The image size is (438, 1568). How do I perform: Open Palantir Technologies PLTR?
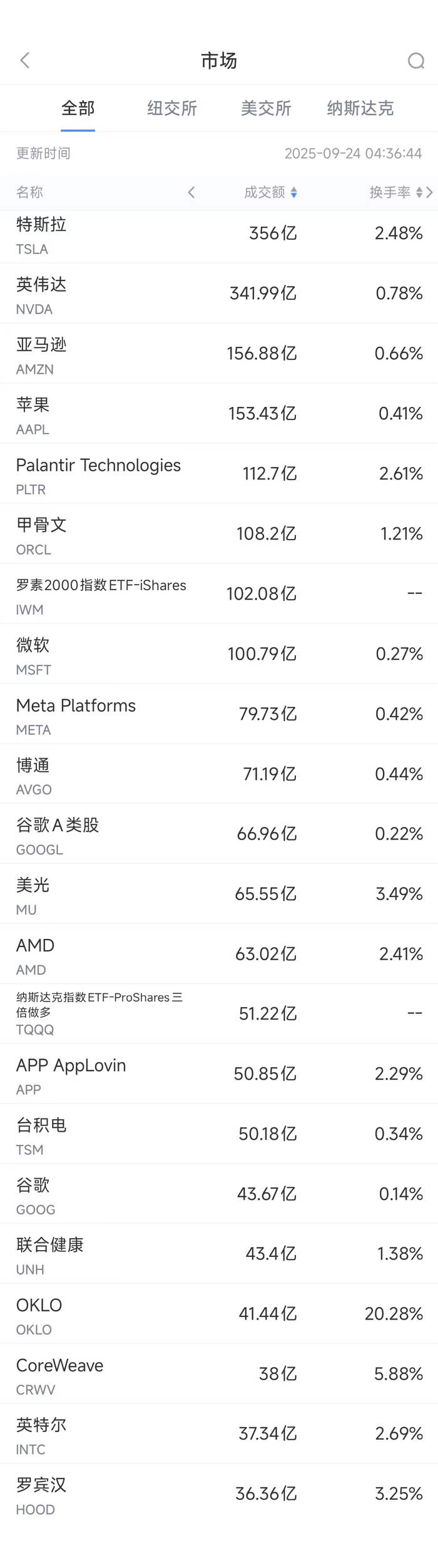click(219, 473)
